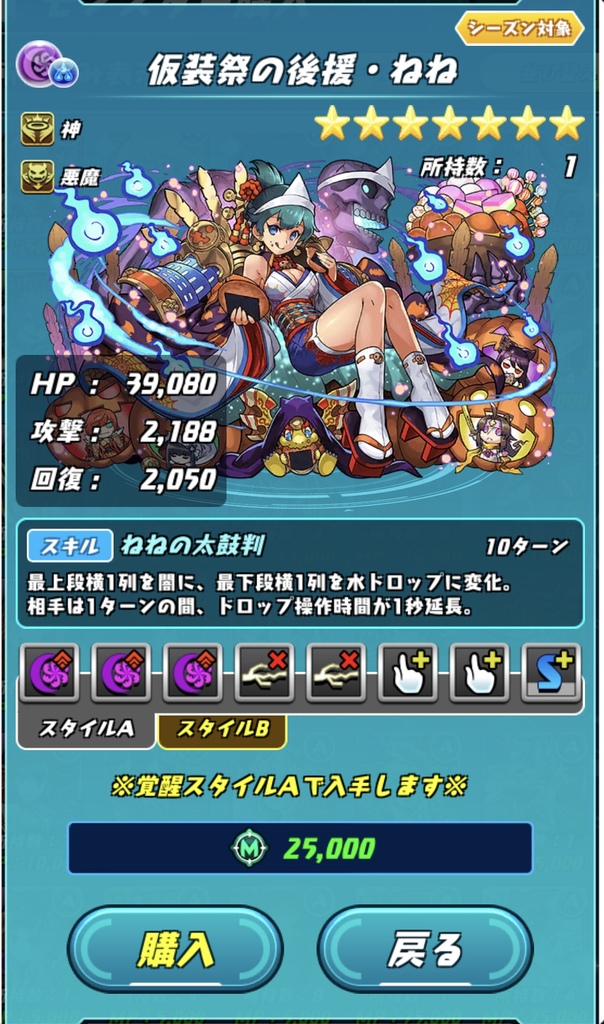Open the blue S-plus awakening icon
The height and width of the screenshot is (1024, 604).
coord(552,673)
